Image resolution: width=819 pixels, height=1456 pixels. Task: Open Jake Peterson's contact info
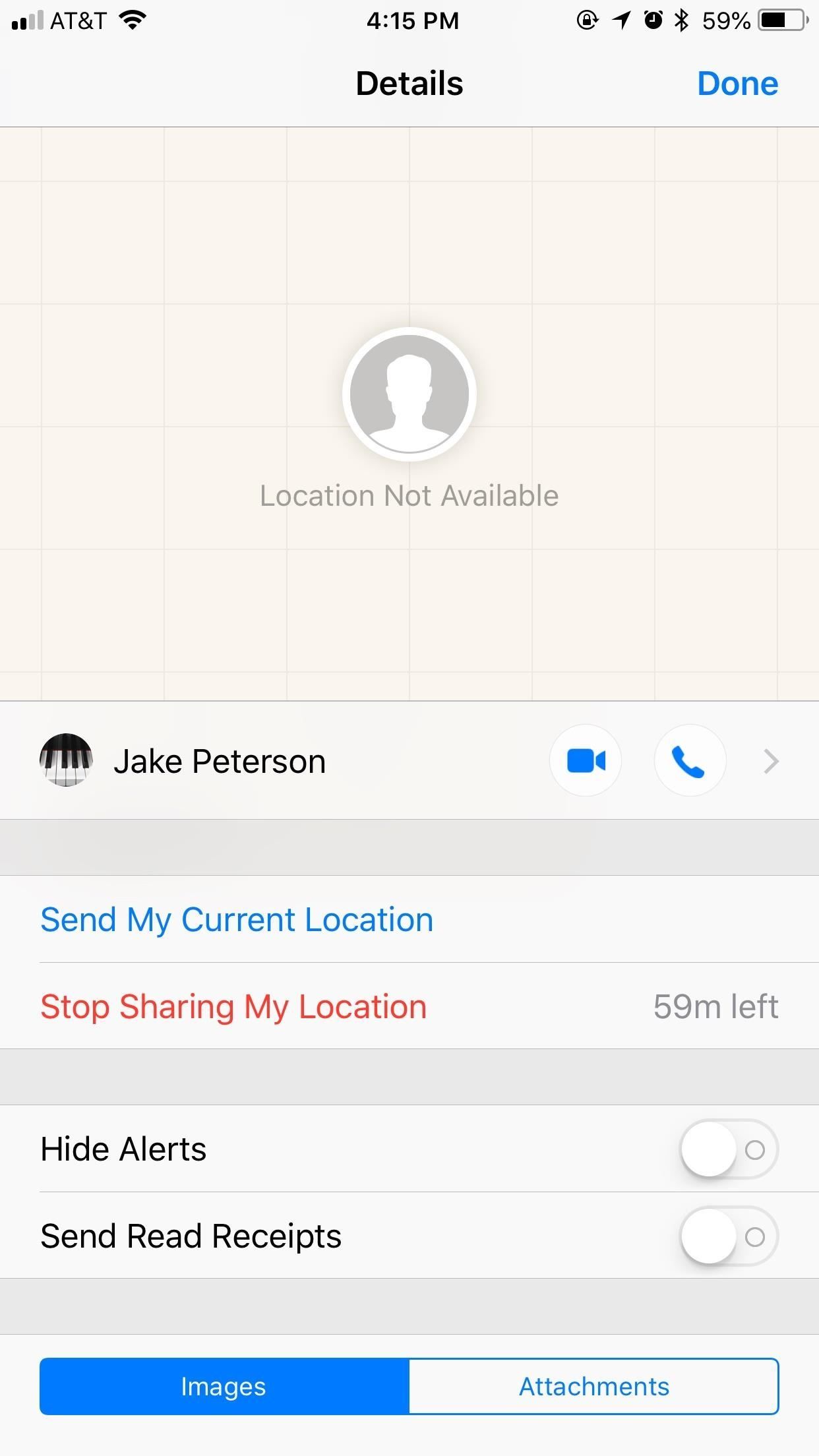(770, 762)
